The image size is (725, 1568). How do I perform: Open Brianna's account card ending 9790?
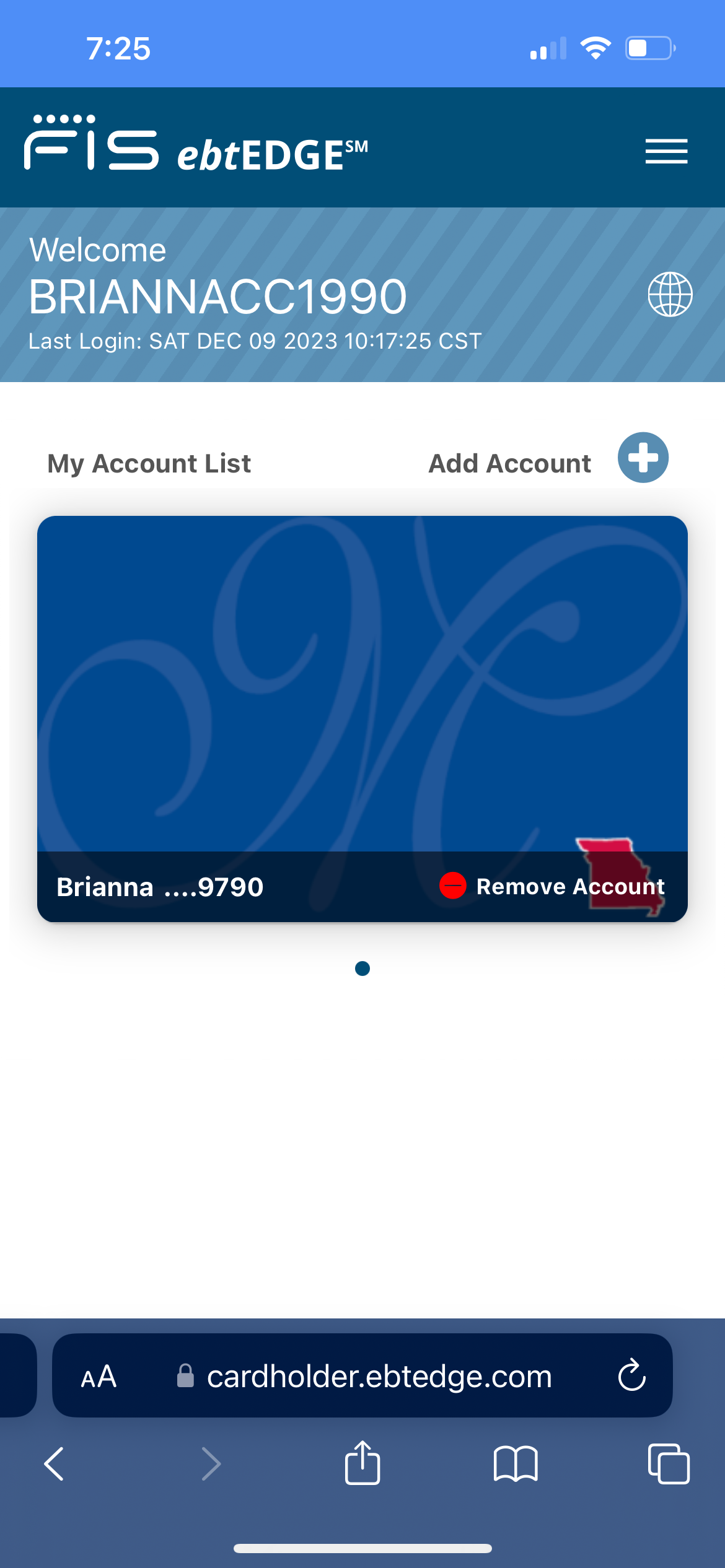(x=362, y=718)
